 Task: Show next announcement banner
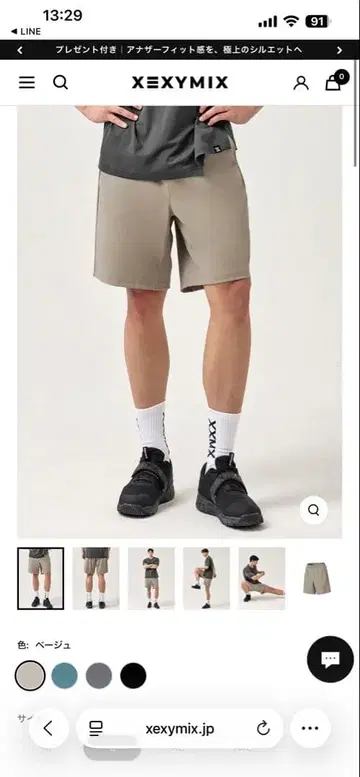[339, 50]
